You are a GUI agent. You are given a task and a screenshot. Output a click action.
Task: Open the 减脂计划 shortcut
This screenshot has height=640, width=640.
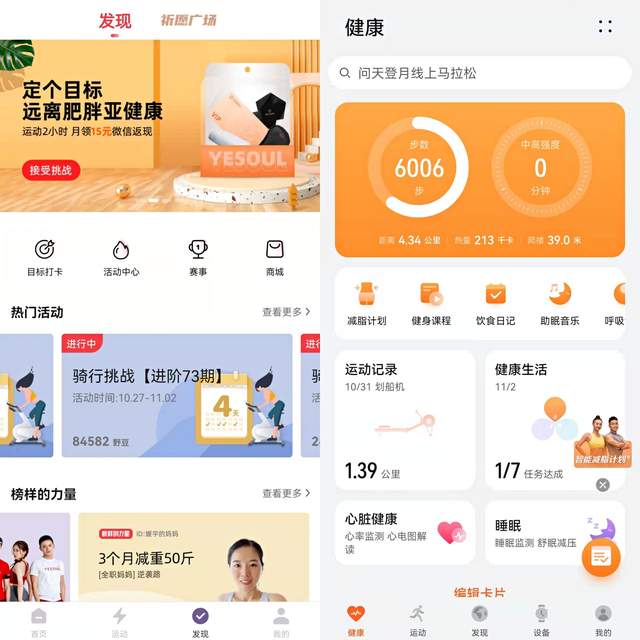coord(366,303)
